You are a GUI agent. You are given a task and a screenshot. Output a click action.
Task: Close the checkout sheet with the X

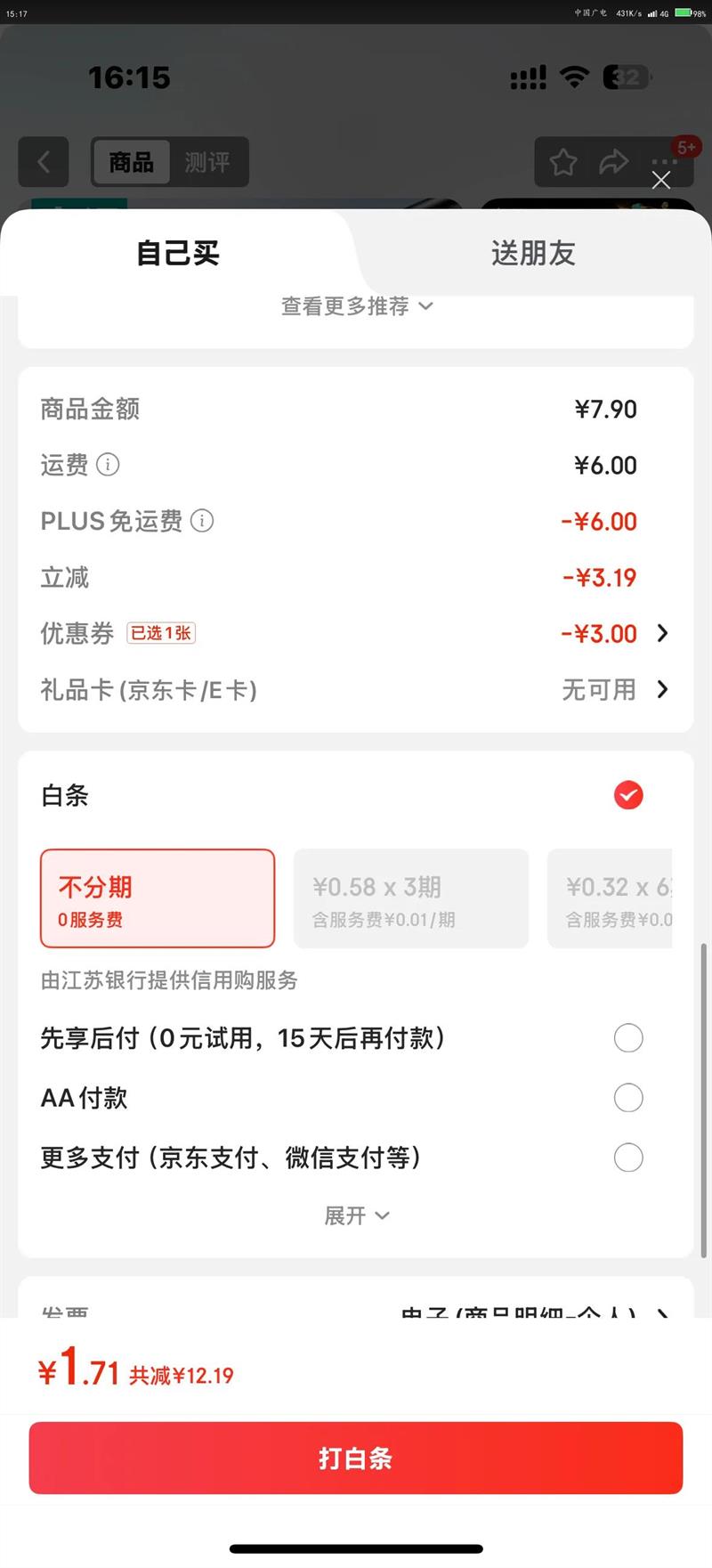coord(660,181)
